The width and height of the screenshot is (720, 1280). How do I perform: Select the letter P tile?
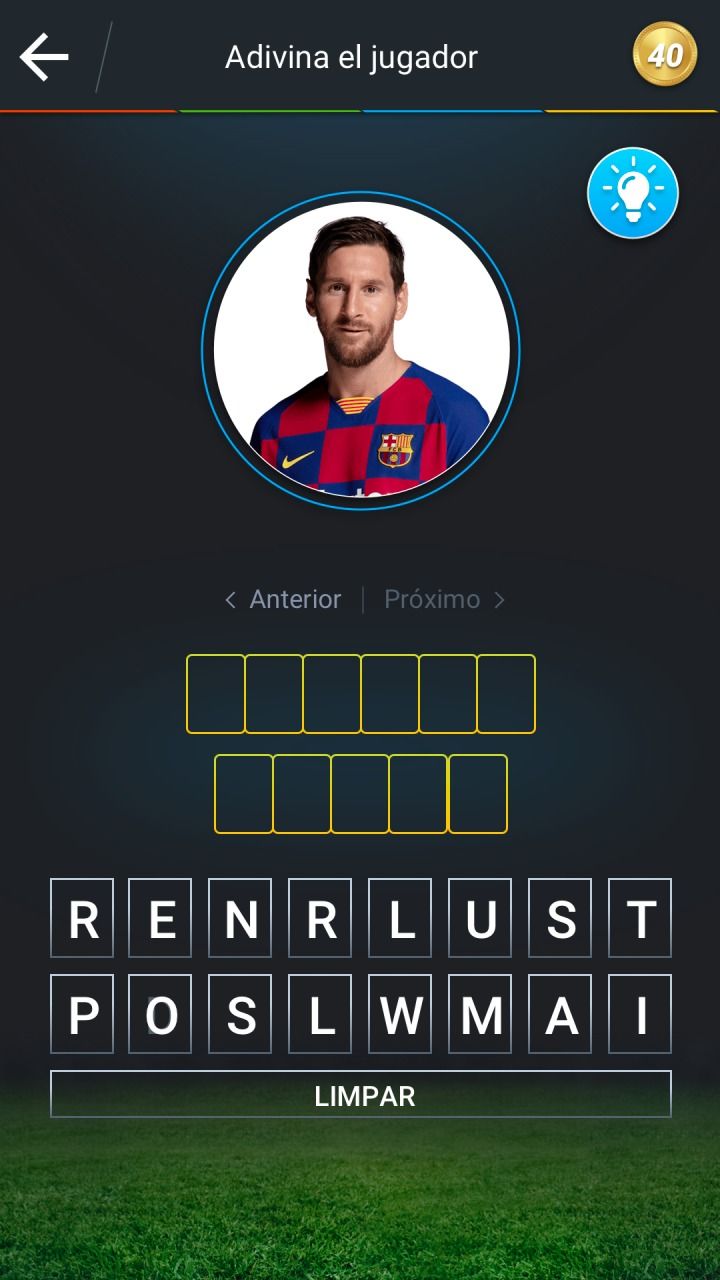click(x=82, y=1013)
